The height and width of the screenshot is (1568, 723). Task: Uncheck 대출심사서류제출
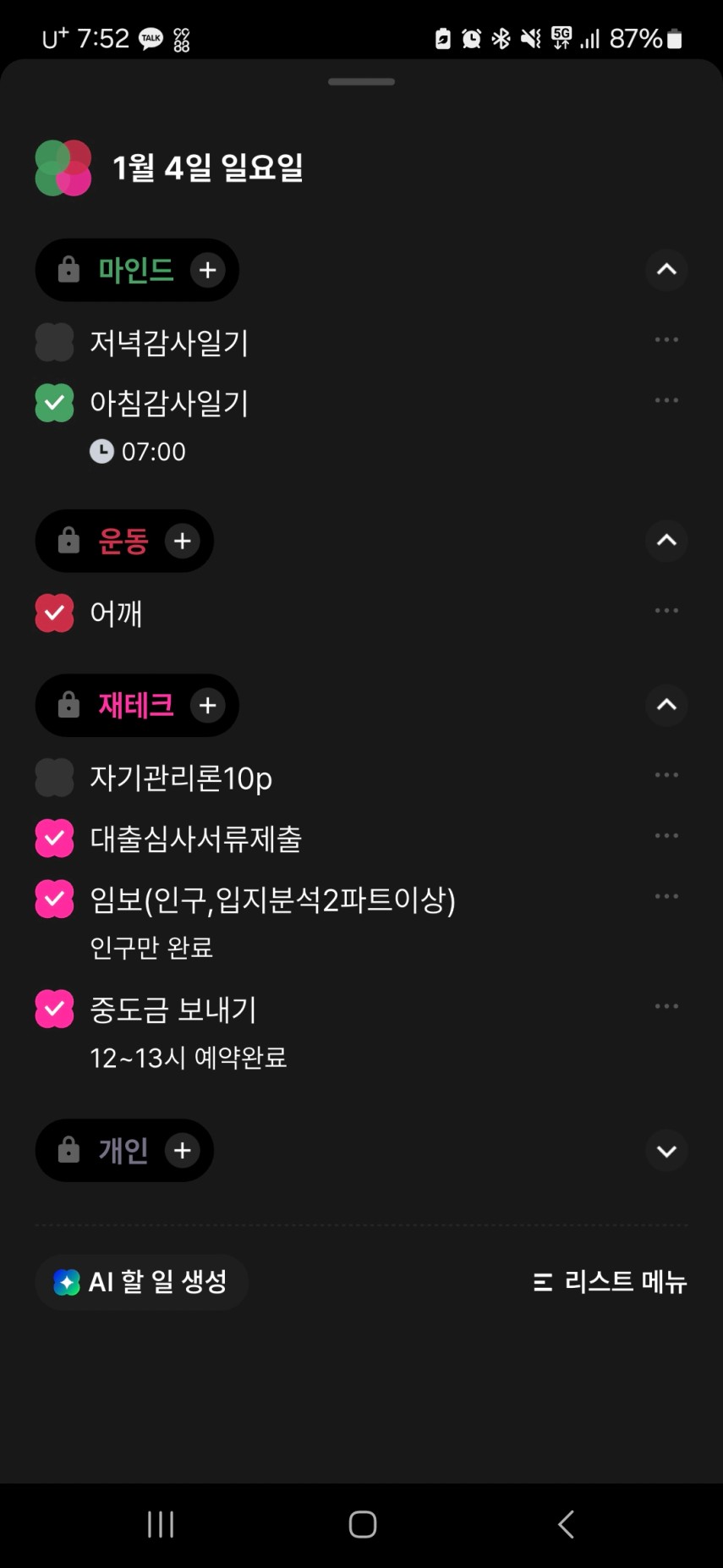coord(55,839)
